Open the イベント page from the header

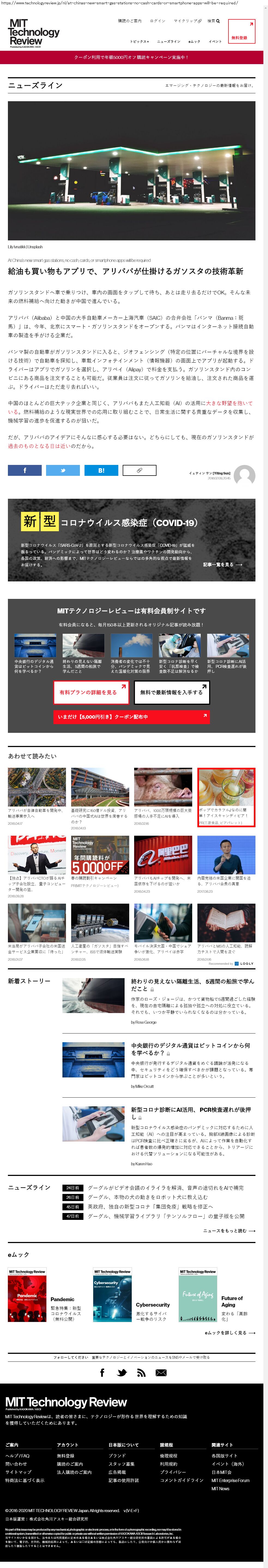coord(215,41)
